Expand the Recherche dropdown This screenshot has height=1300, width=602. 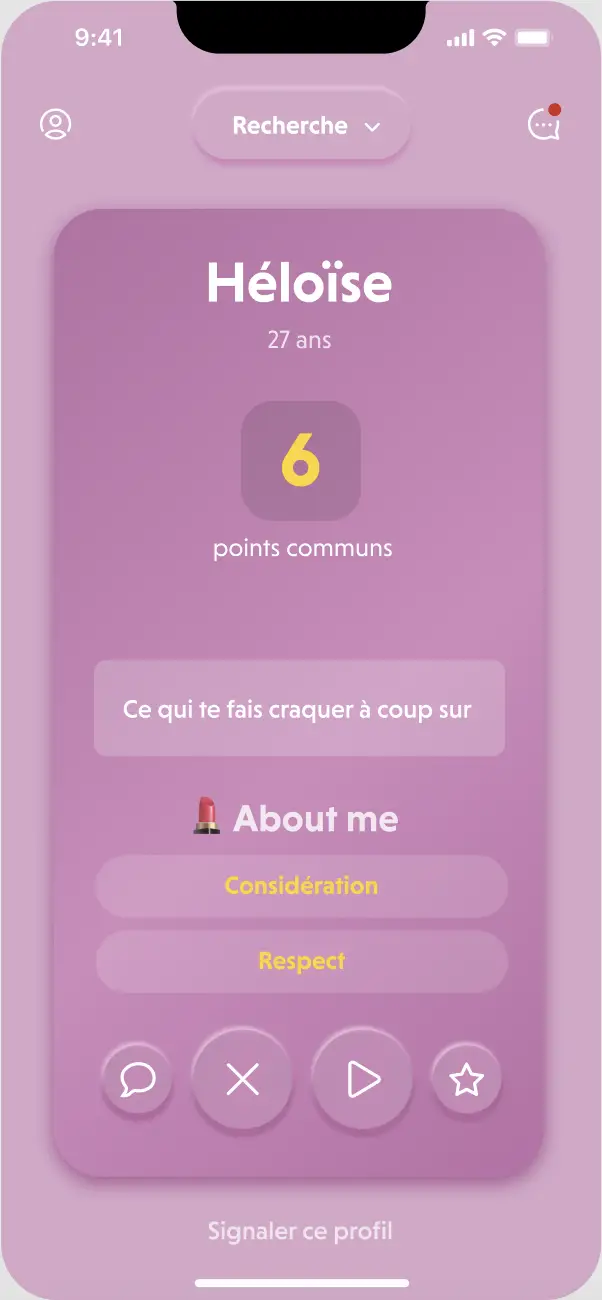302,126
